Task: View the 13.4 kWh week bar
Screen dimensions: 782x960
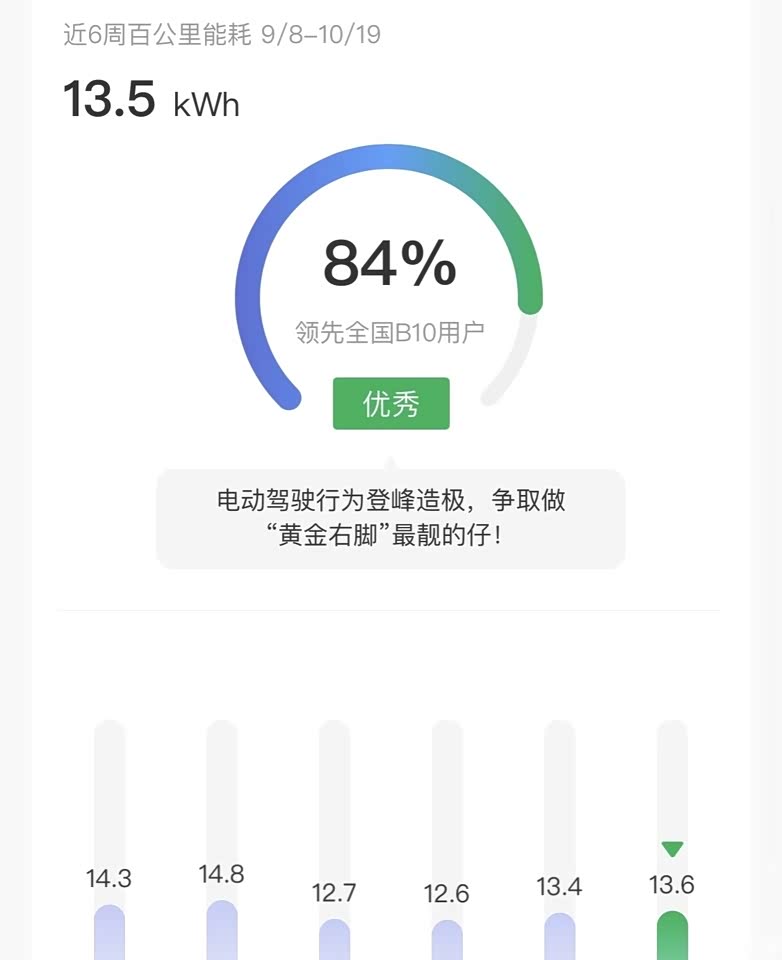Action: [x=560, y=935]
